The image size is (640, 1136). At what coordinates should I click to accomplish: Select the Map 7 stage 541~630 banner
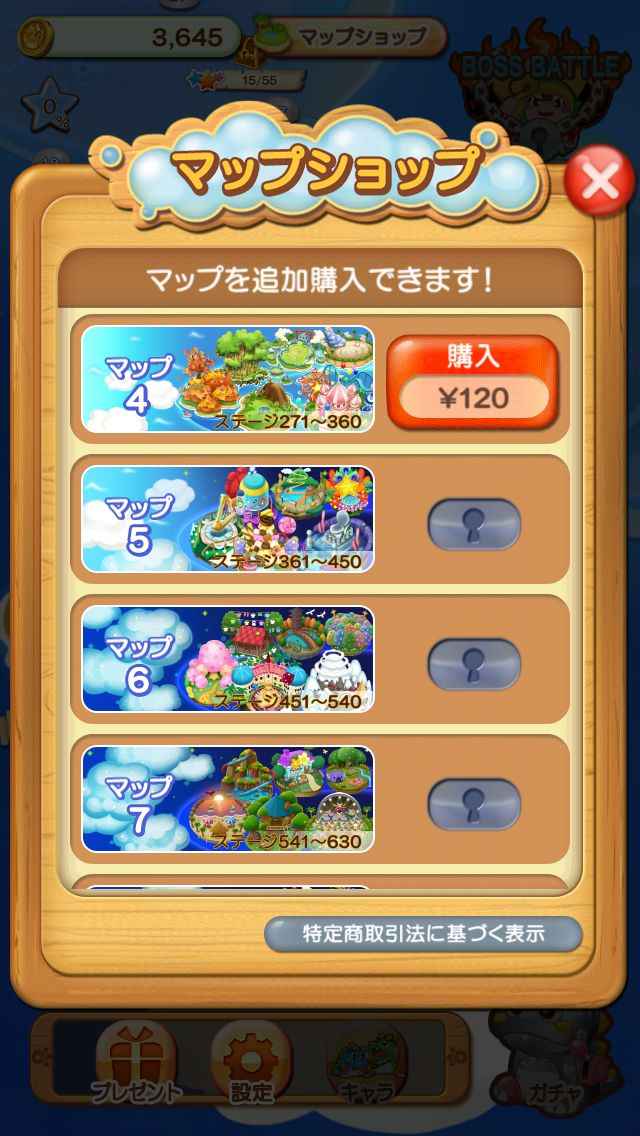[x=228, y=799]
